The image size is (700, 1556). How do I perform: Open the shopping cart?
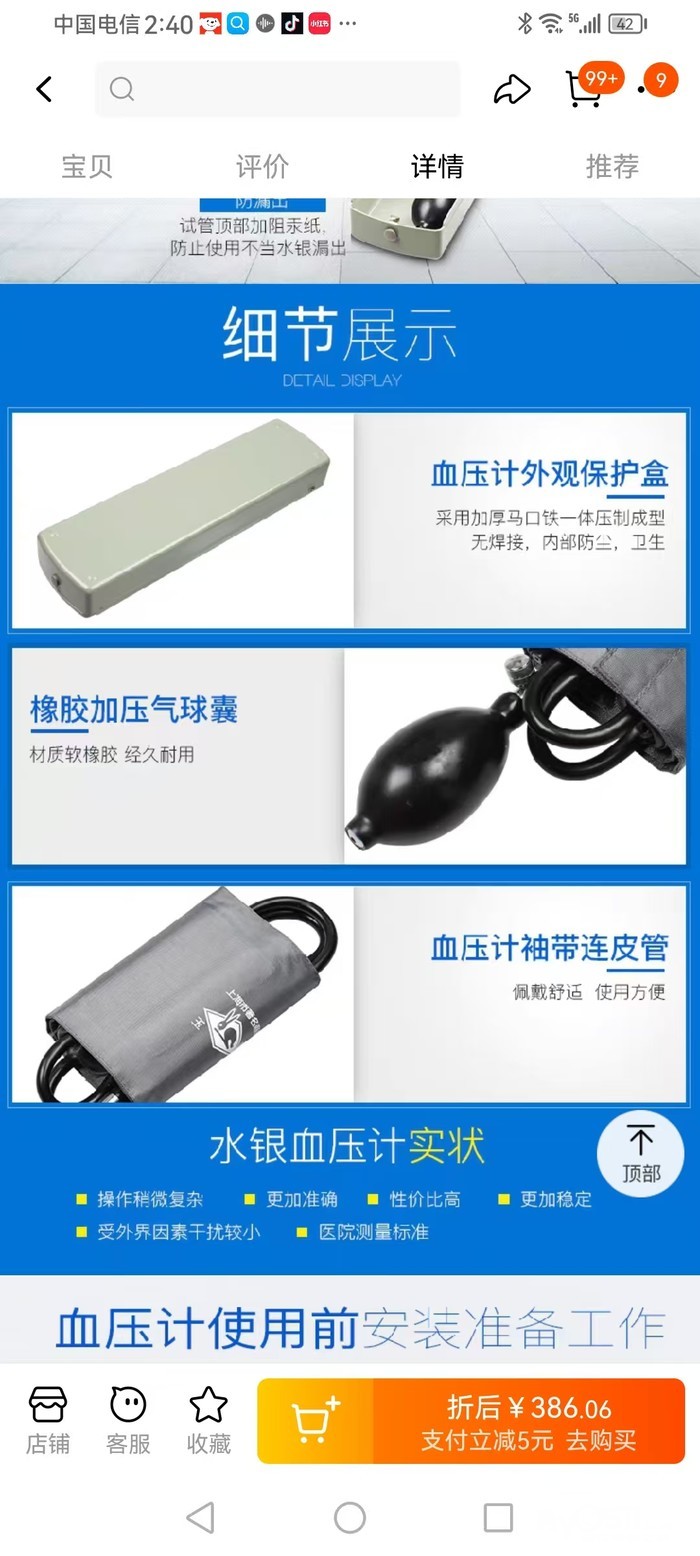point(585,88)
